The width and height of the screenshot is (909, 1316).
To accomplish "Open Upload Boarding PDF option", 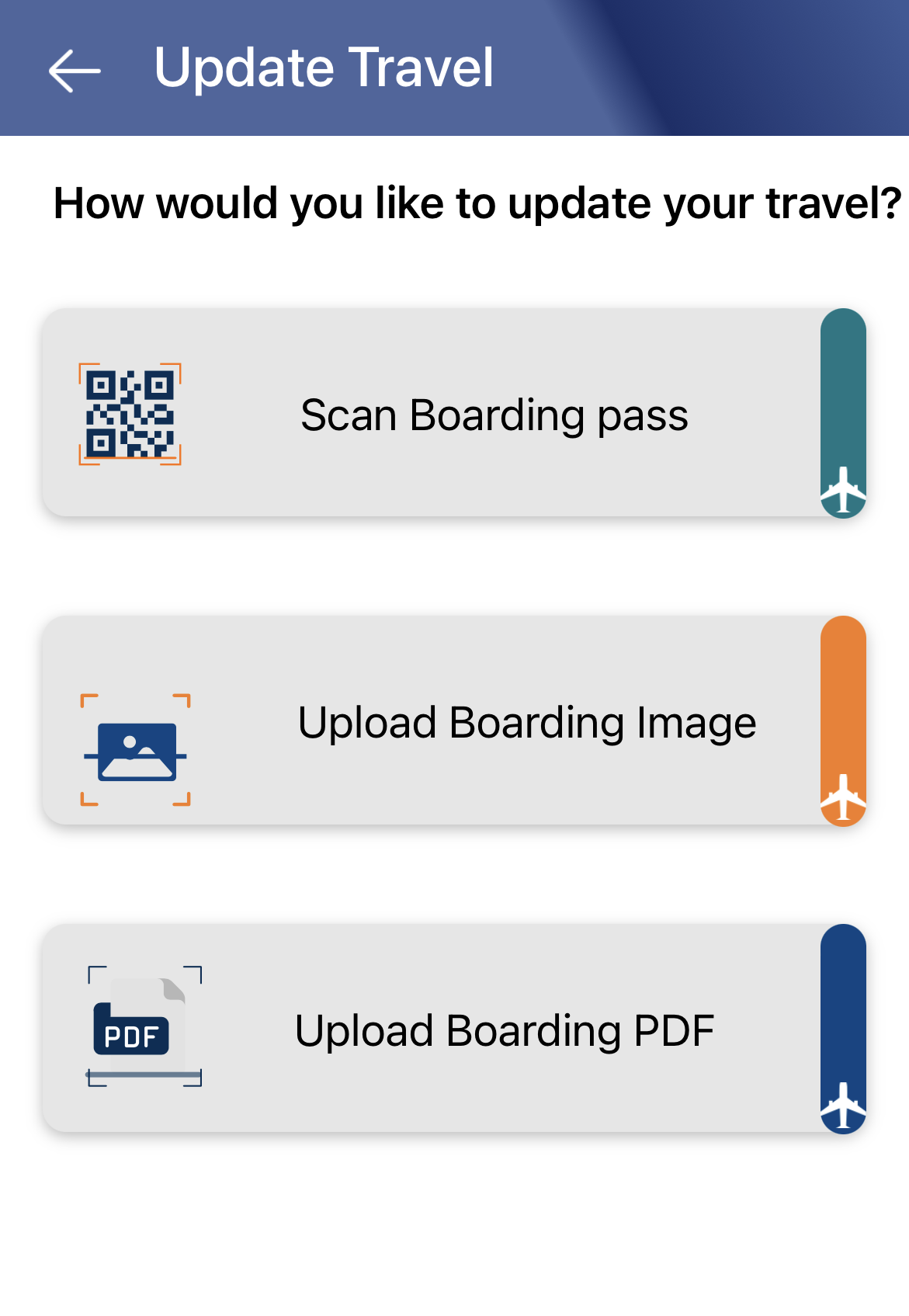I will (454, 1028).
